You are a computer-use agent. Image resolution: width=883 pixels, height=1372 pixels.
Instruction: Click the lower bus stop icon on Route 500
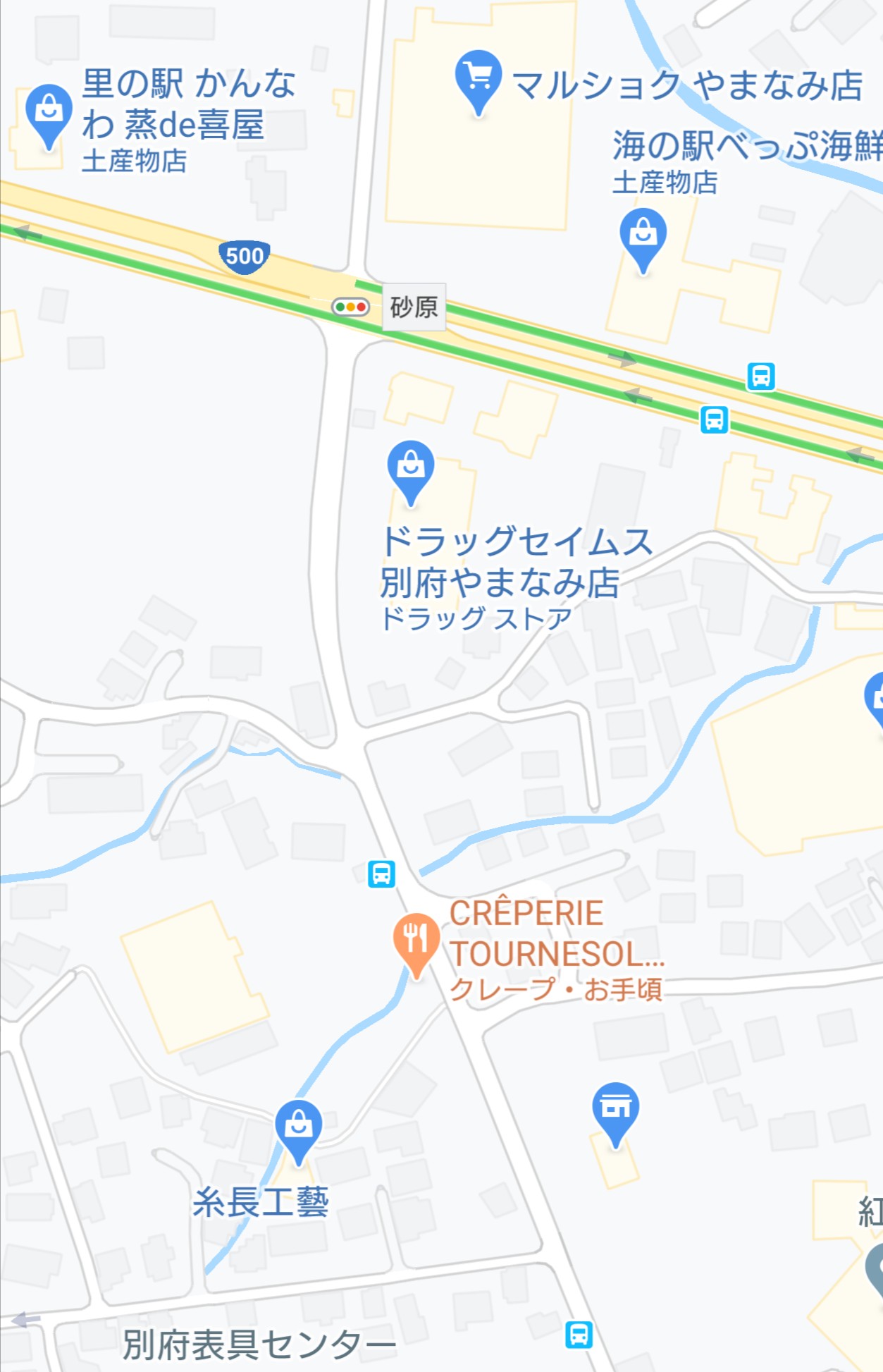tap(714, 421)
